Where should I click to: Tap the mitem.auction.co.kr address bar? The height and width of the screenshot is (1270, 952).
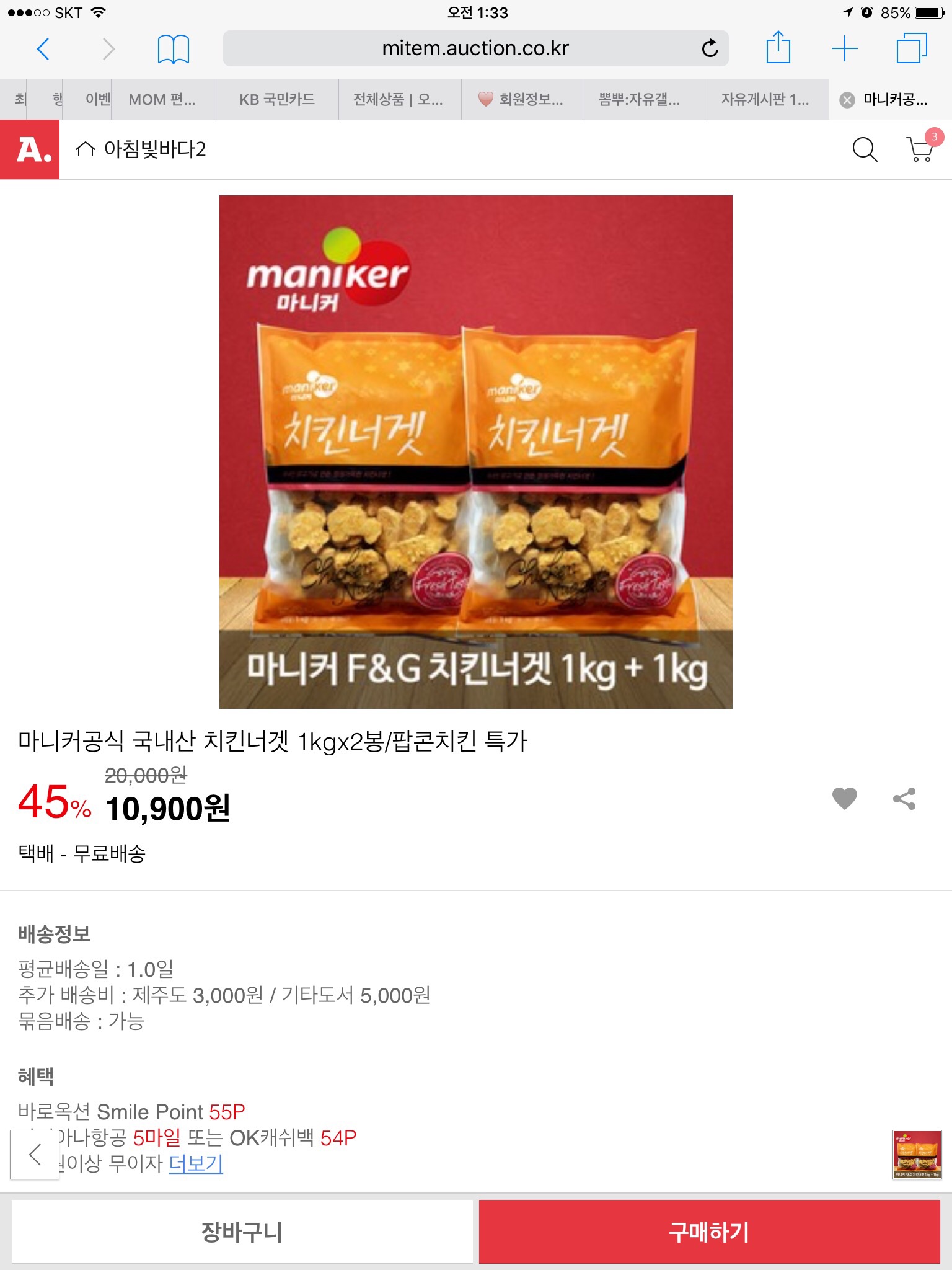[x=475, y=48]
